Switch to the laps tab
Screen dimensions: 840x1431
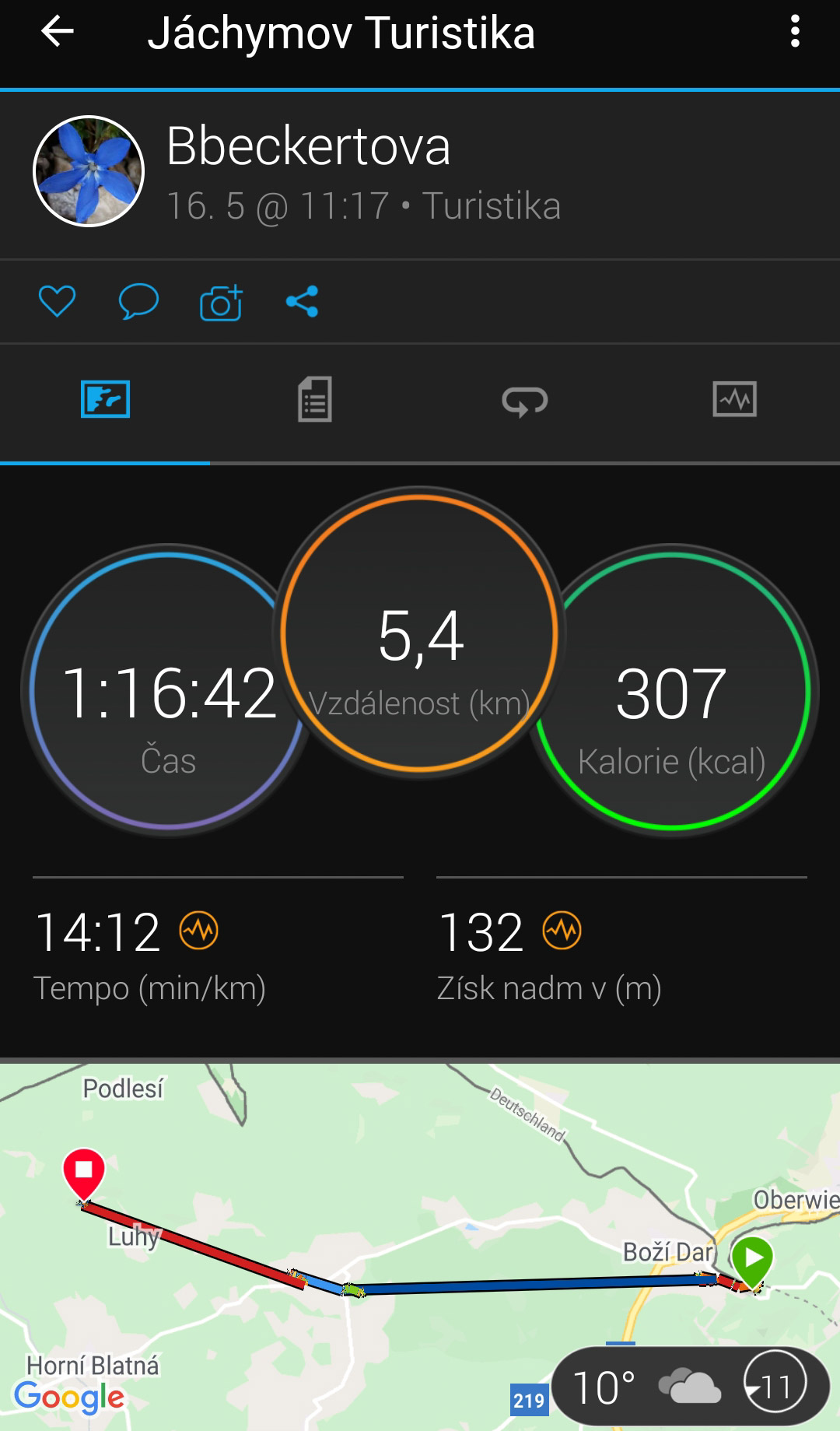tap(525, 400)
